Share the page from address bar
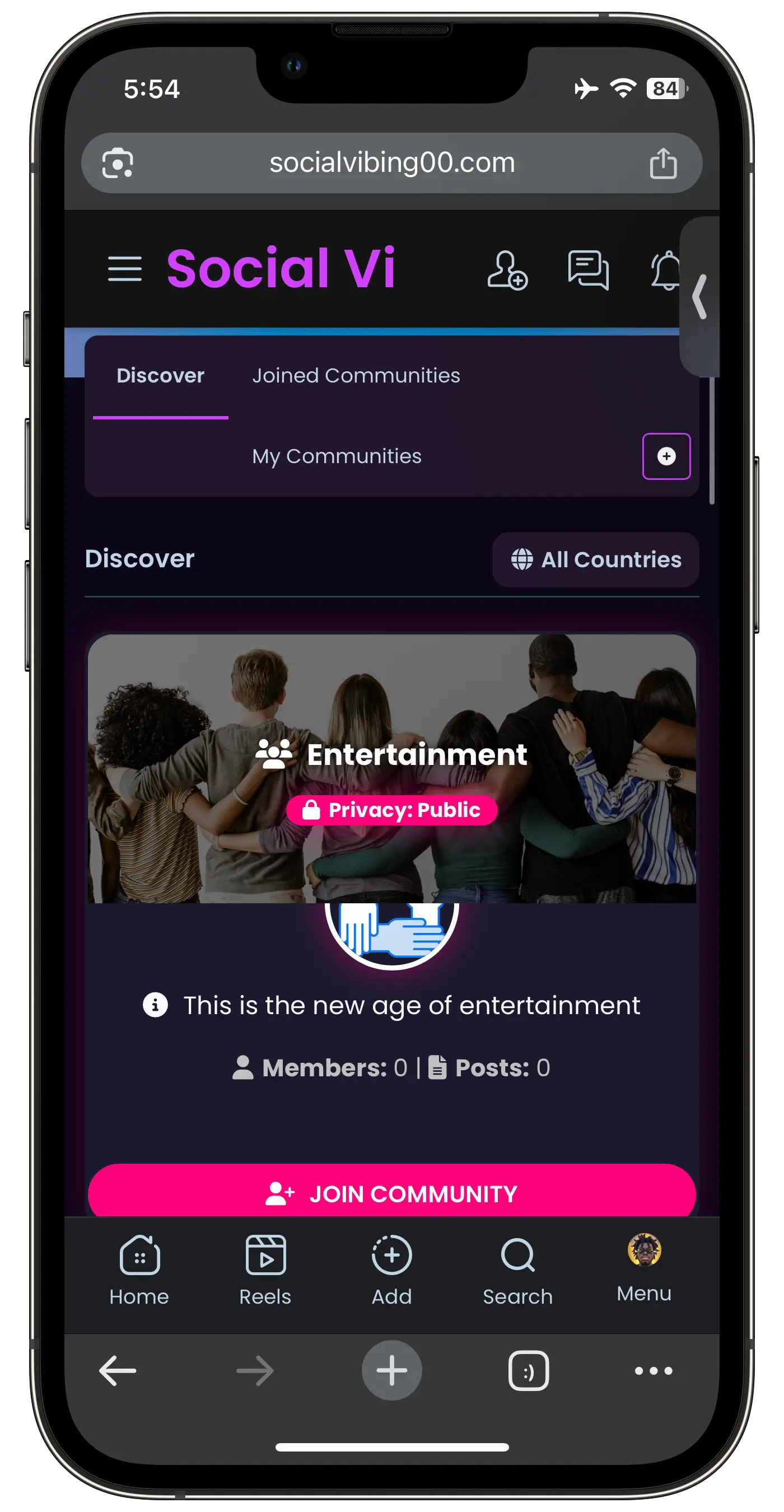The height and width of the screenshot is (1512, 784). 663,163
